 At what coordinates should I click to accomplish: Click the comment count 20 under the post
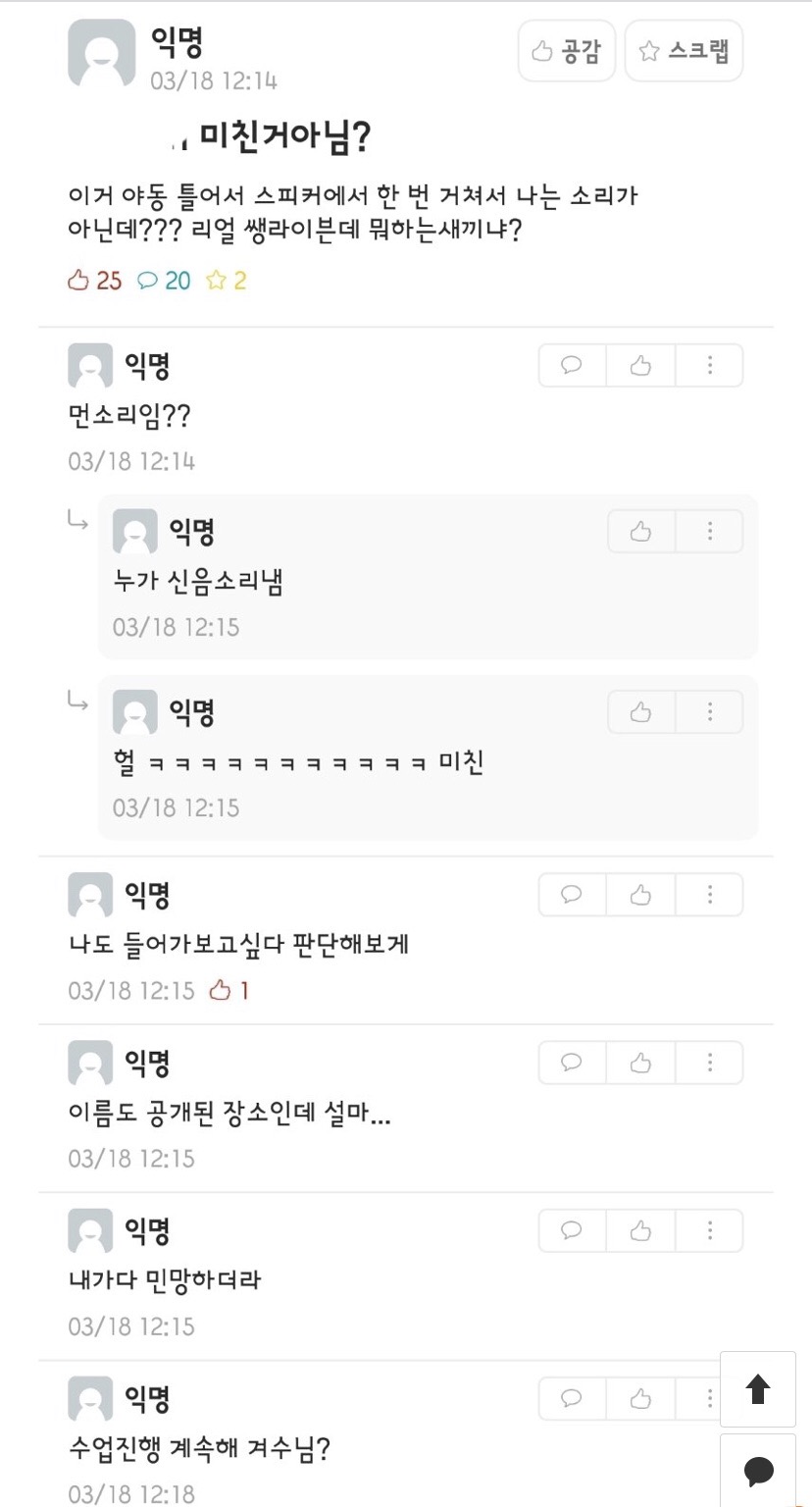pyautogui.click(x=165, y=281)
